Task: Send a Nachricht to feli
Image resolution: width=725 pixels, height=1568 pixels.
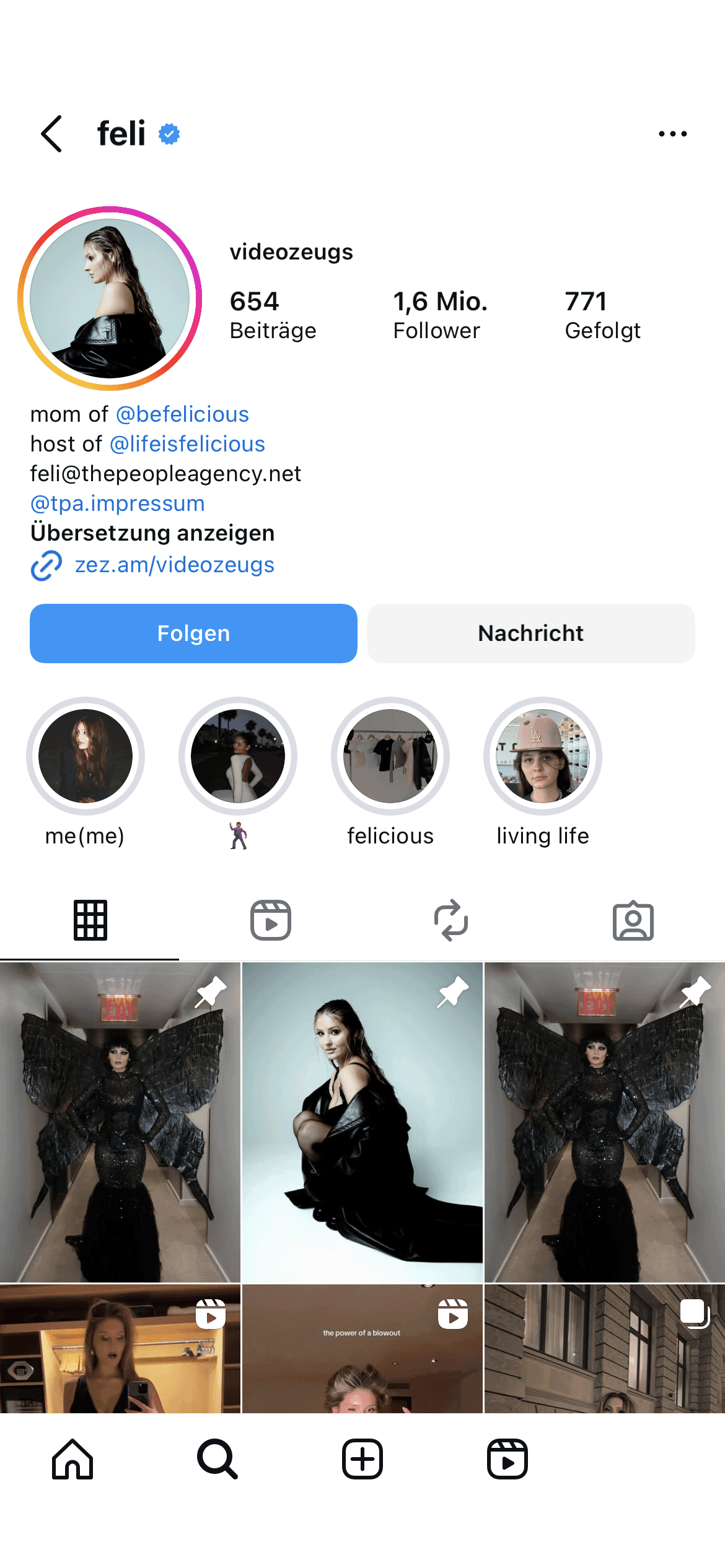Action: click(530, 633)
